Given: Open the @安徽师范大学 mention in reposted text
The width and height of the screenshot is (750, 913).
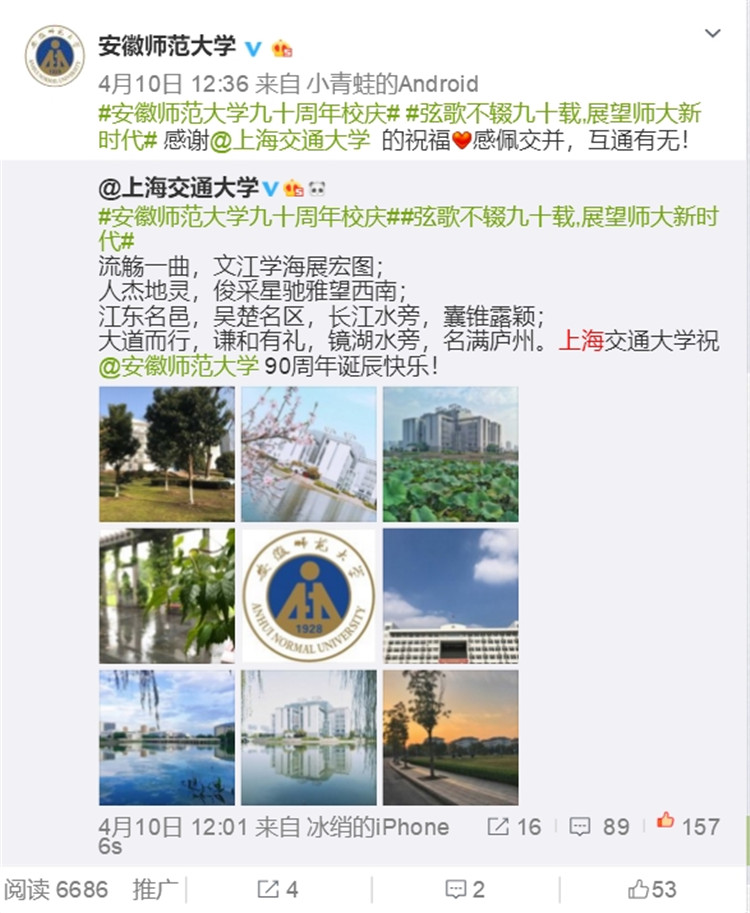Looking at the screenshot, I should click(x=179, y=368).
